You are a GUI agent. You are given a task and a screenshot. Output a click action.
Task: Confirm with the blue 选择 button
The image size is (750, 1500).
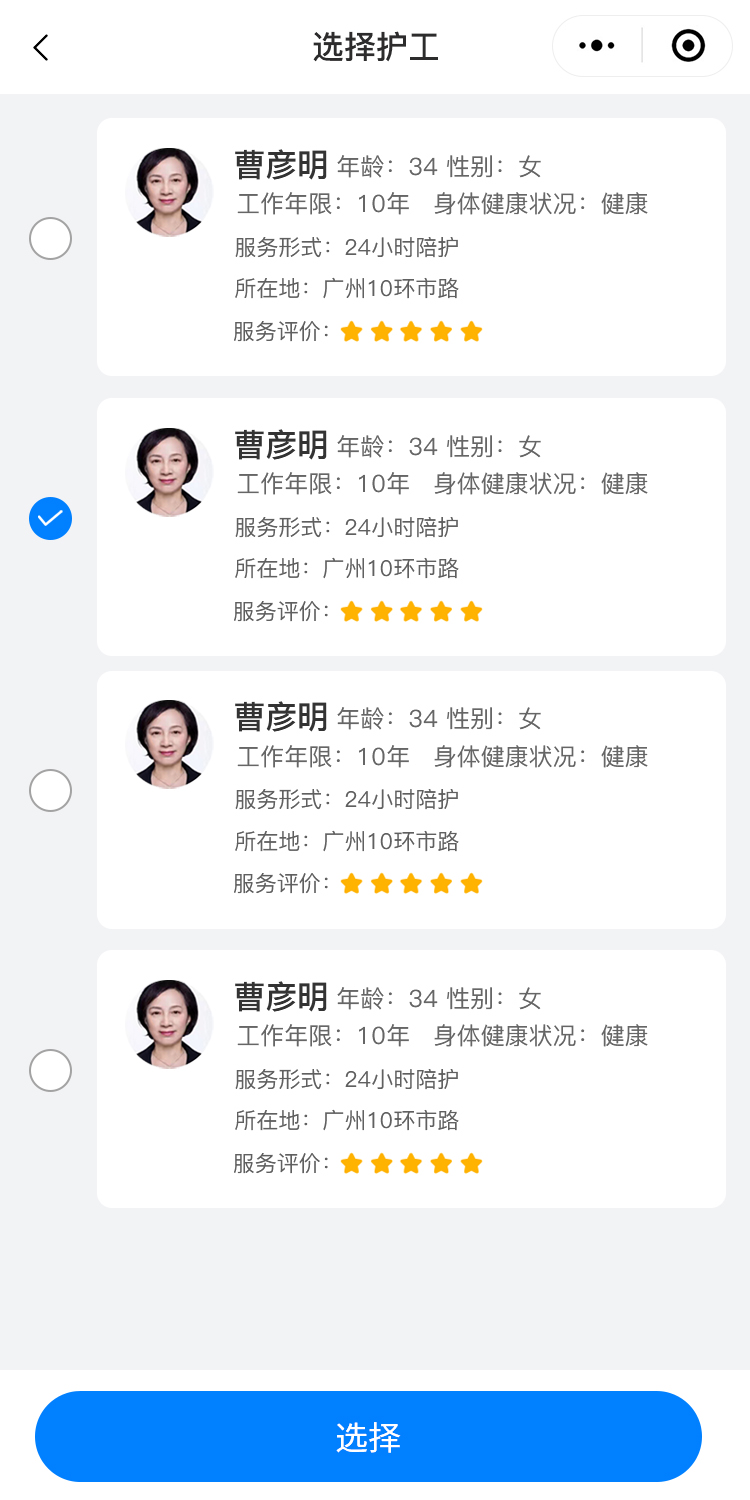tap(368, 1436)
